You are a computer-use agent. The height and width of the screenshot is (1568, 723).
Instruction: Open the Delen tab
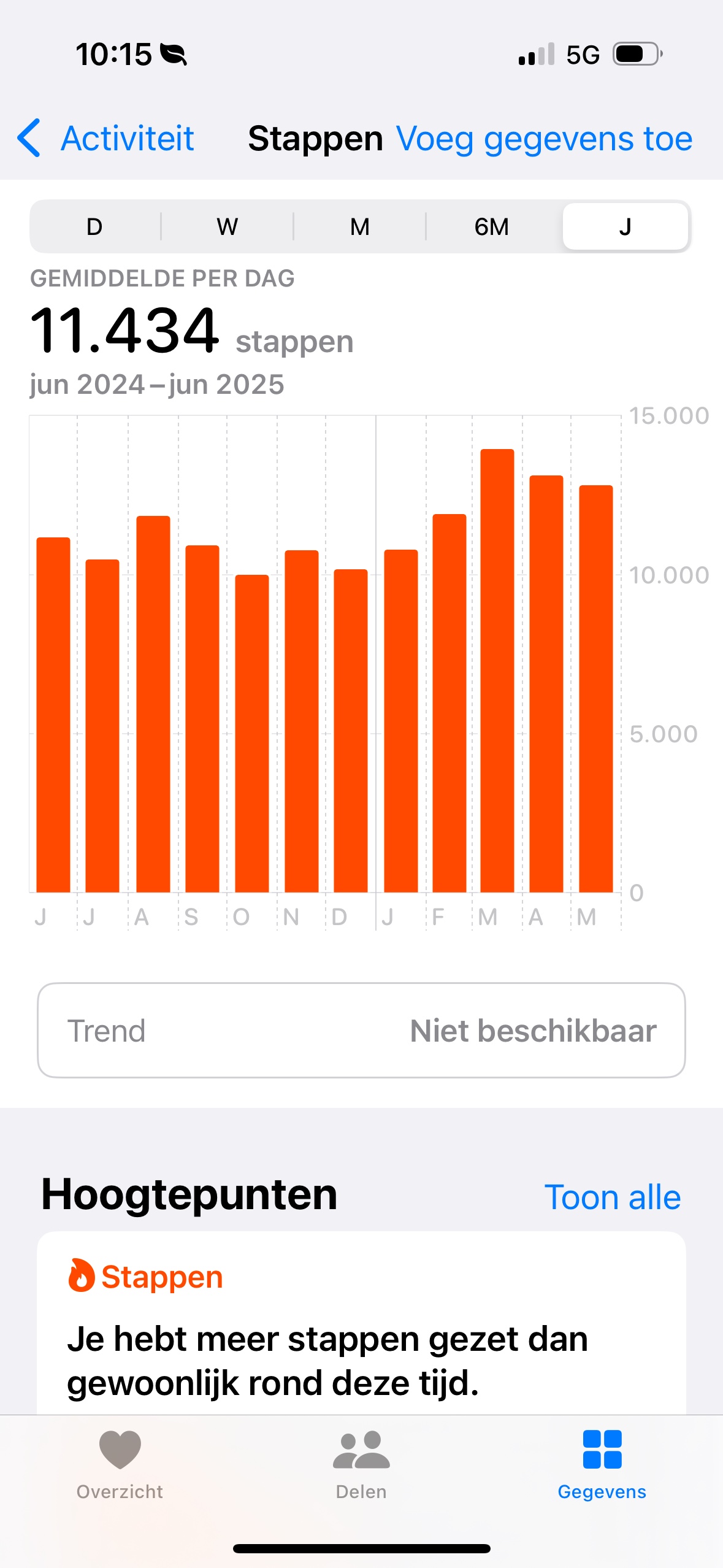point(361,1464)
